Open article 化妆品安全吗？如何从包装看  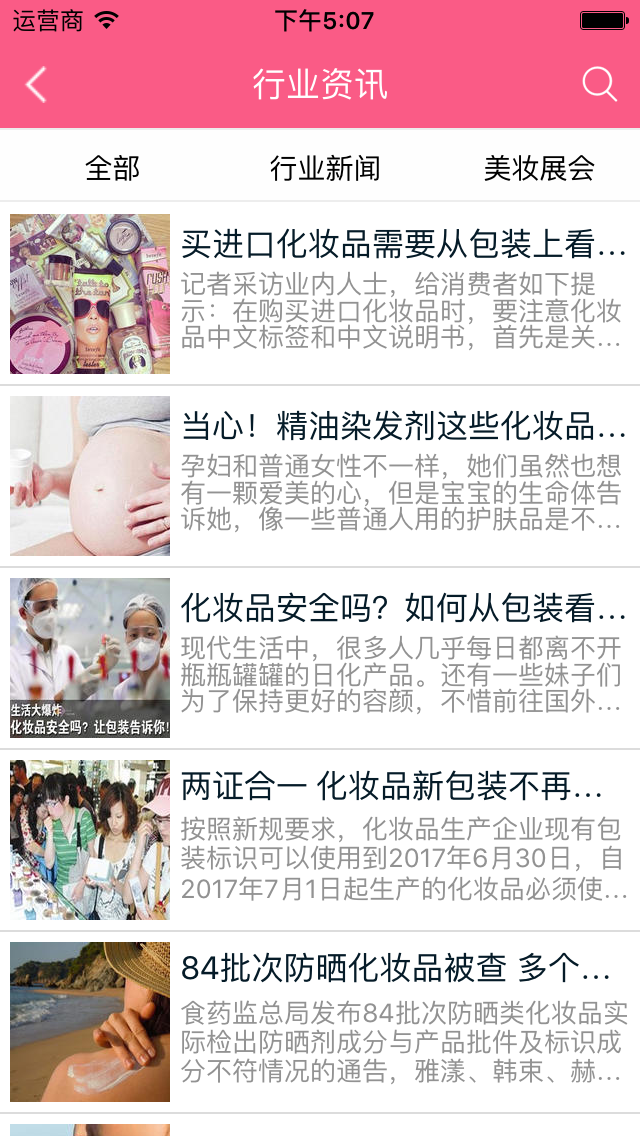click(x=403, y=608)
